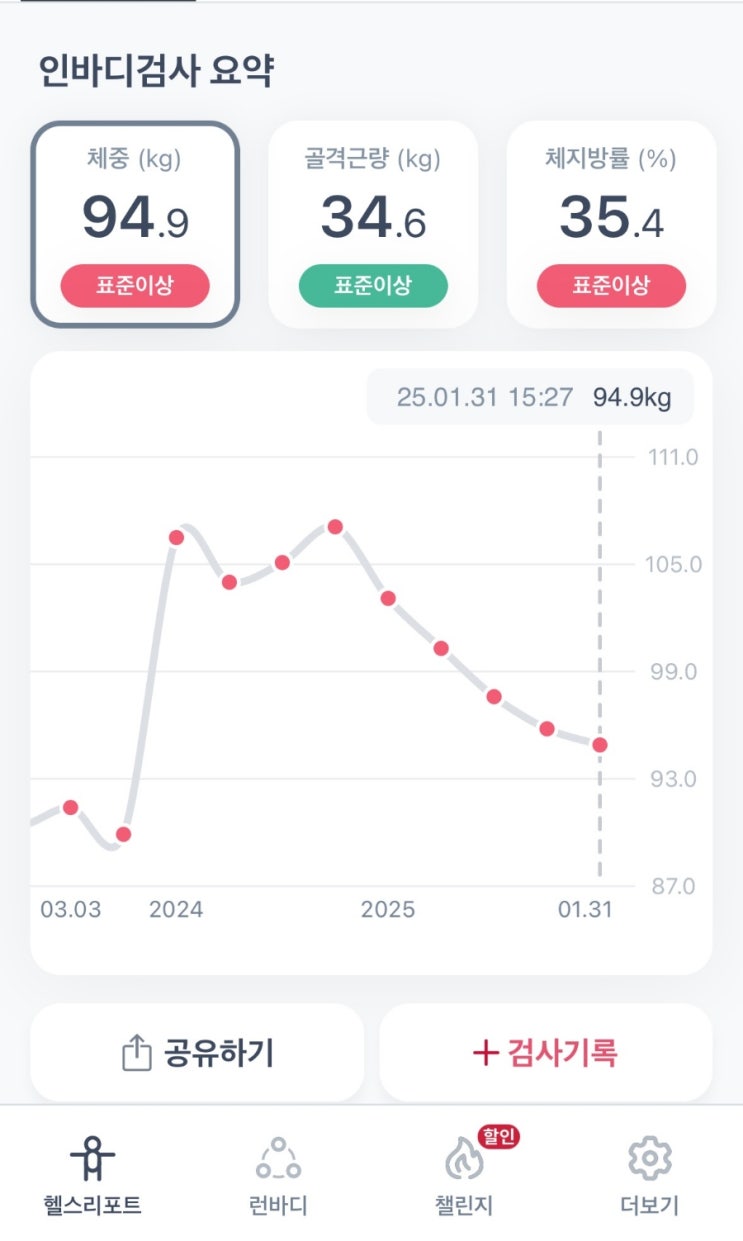Viewport: 743px width, 1241px height.
Task: Select the 골격근량 (kg) summary card
Action: 373,225
